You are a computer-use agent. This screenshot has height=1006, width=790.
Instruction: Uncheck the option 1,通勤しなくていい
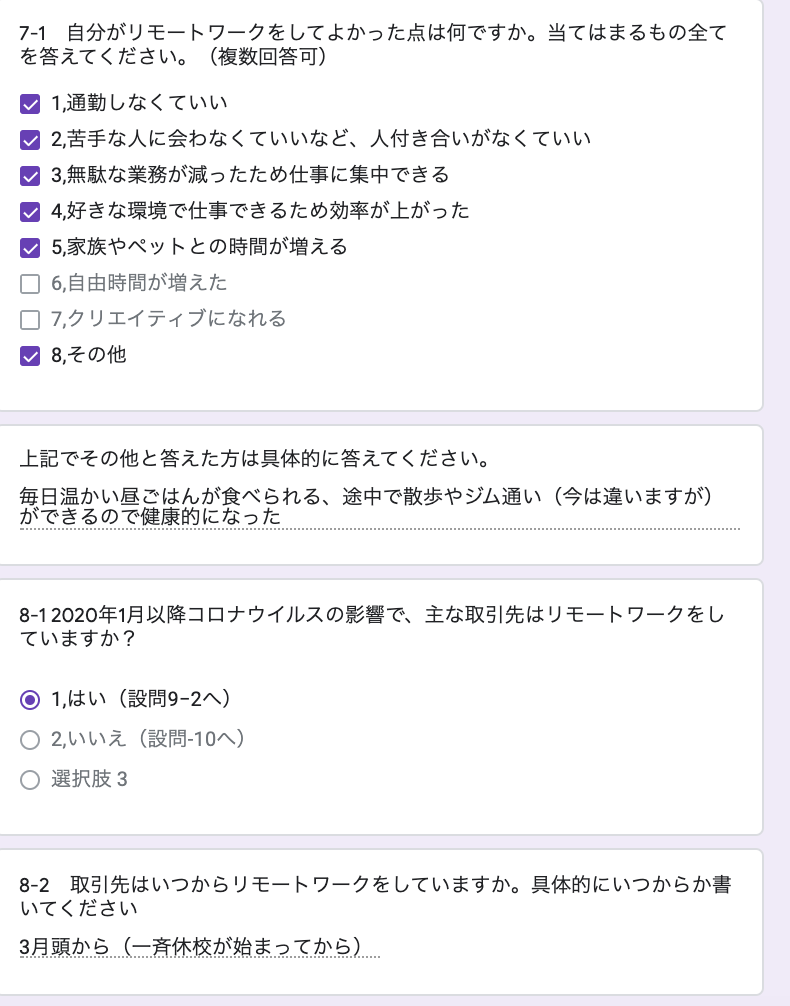30,102
